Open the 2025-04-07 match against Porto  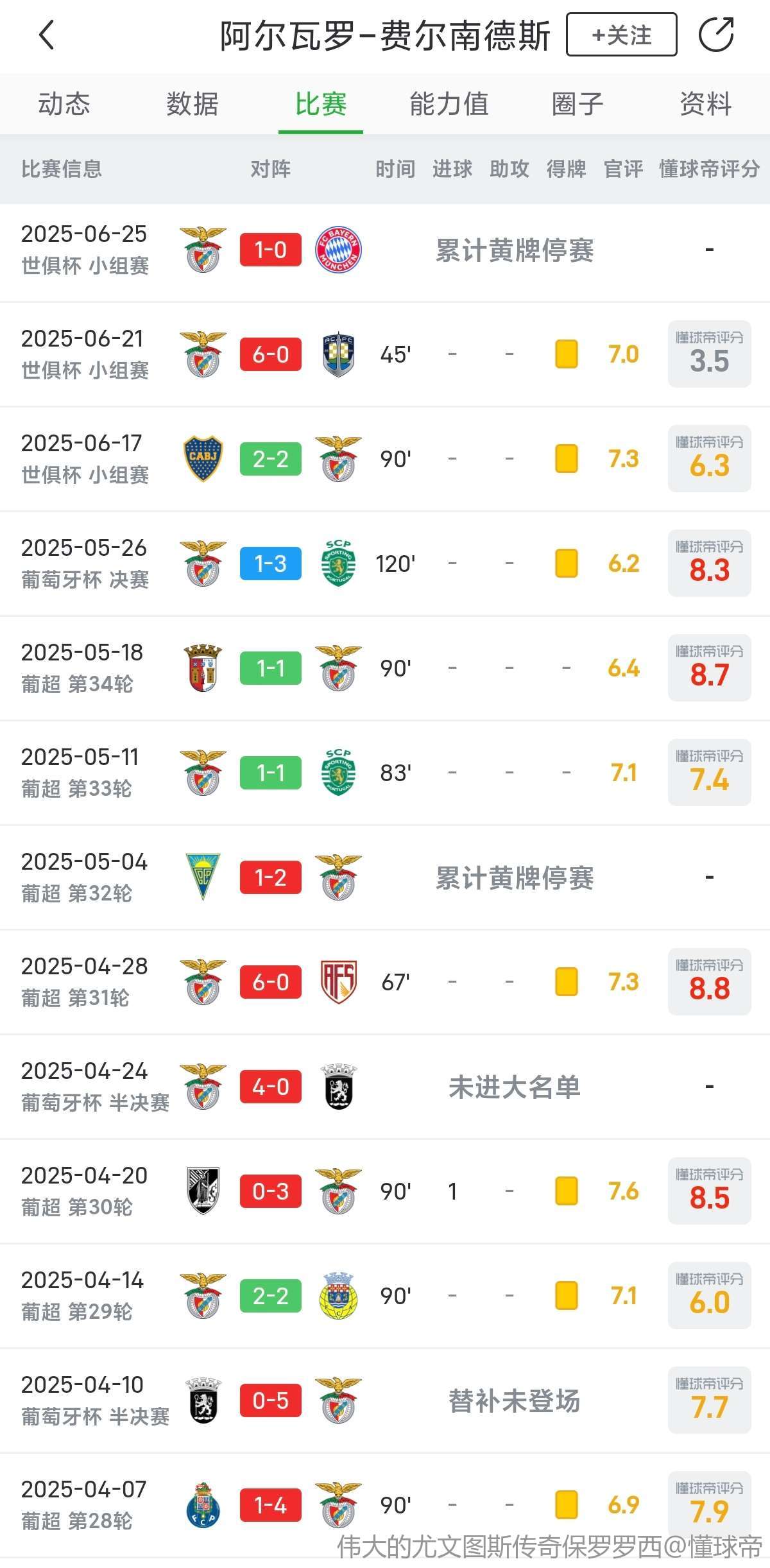(385, 1505)
